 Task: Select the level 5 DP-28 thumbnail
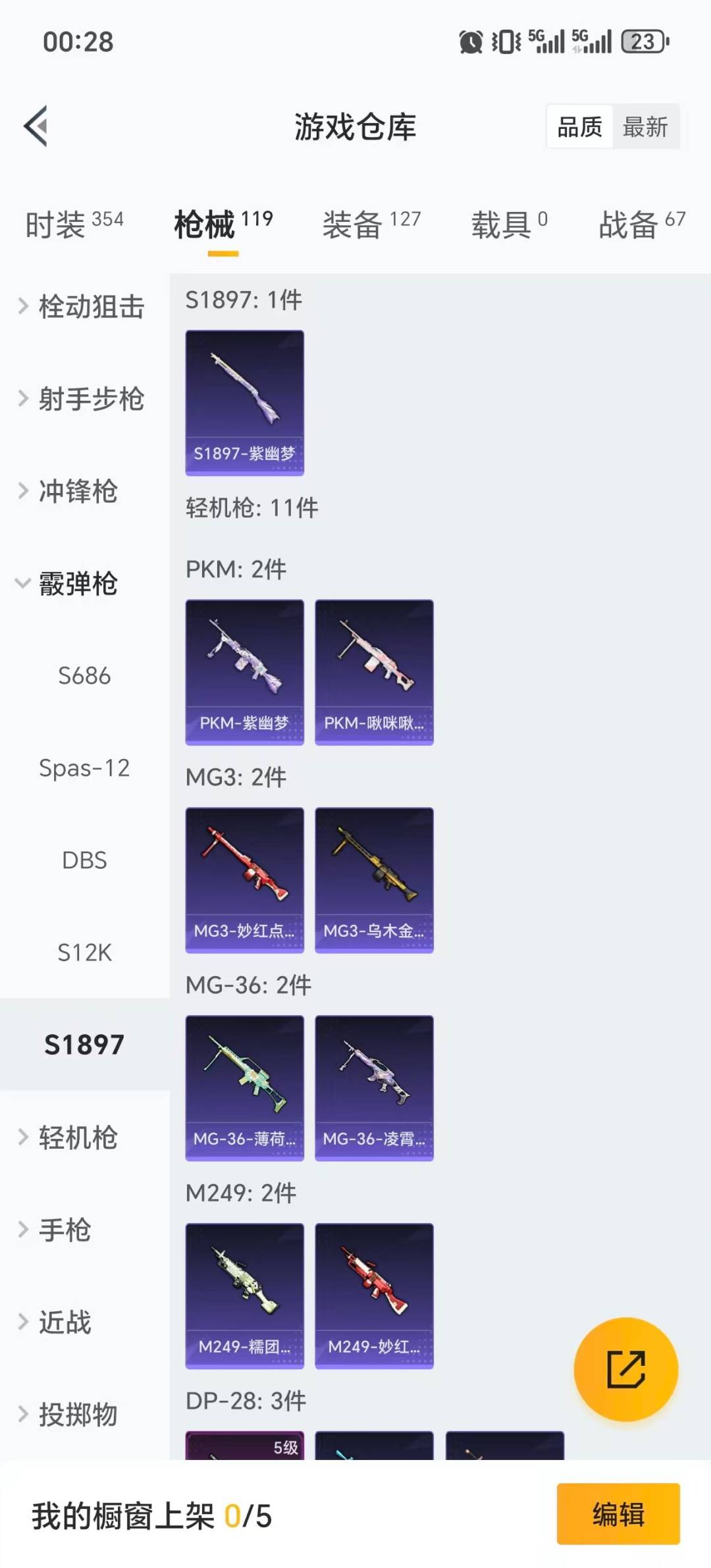point(244,1455)
